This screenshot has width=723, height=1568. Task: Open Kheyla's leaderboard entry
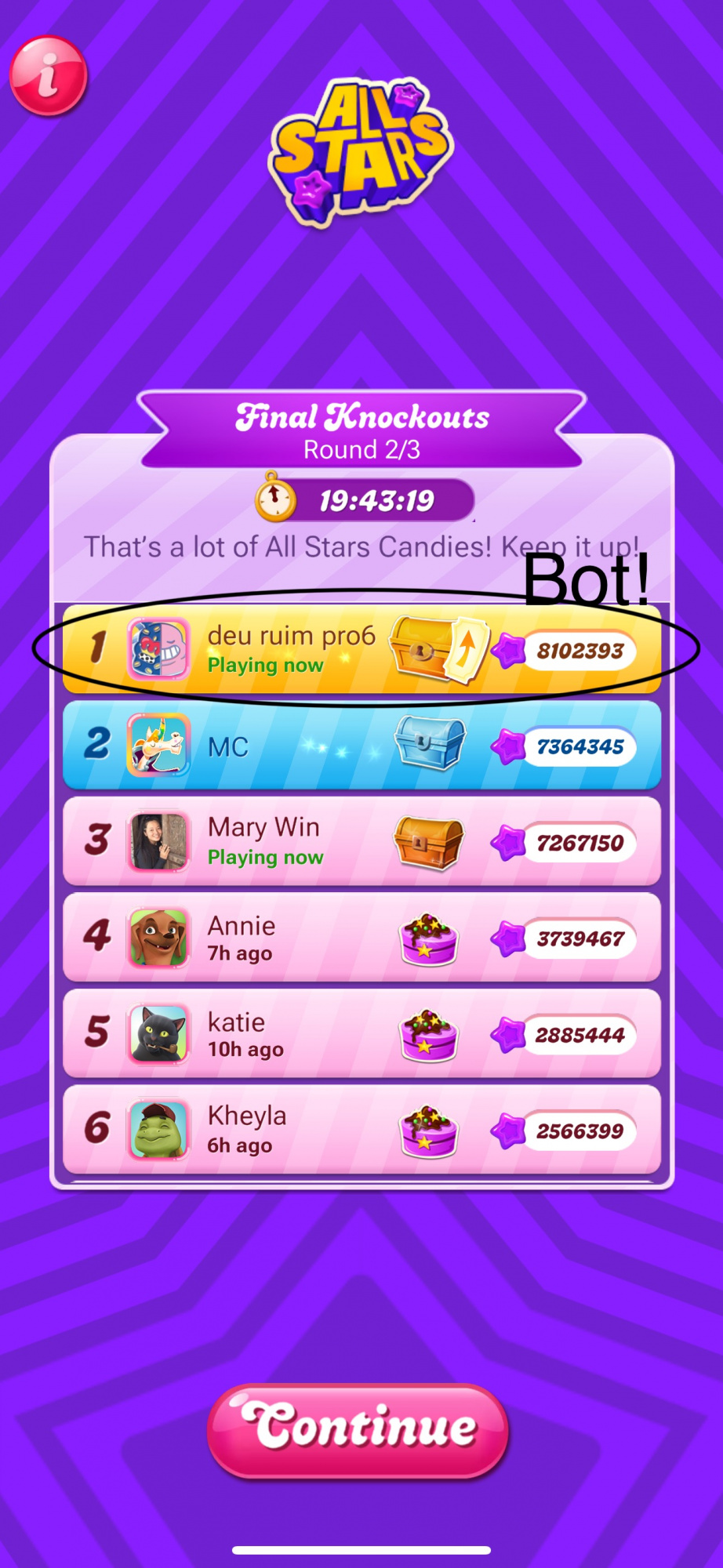point(361,1130)
